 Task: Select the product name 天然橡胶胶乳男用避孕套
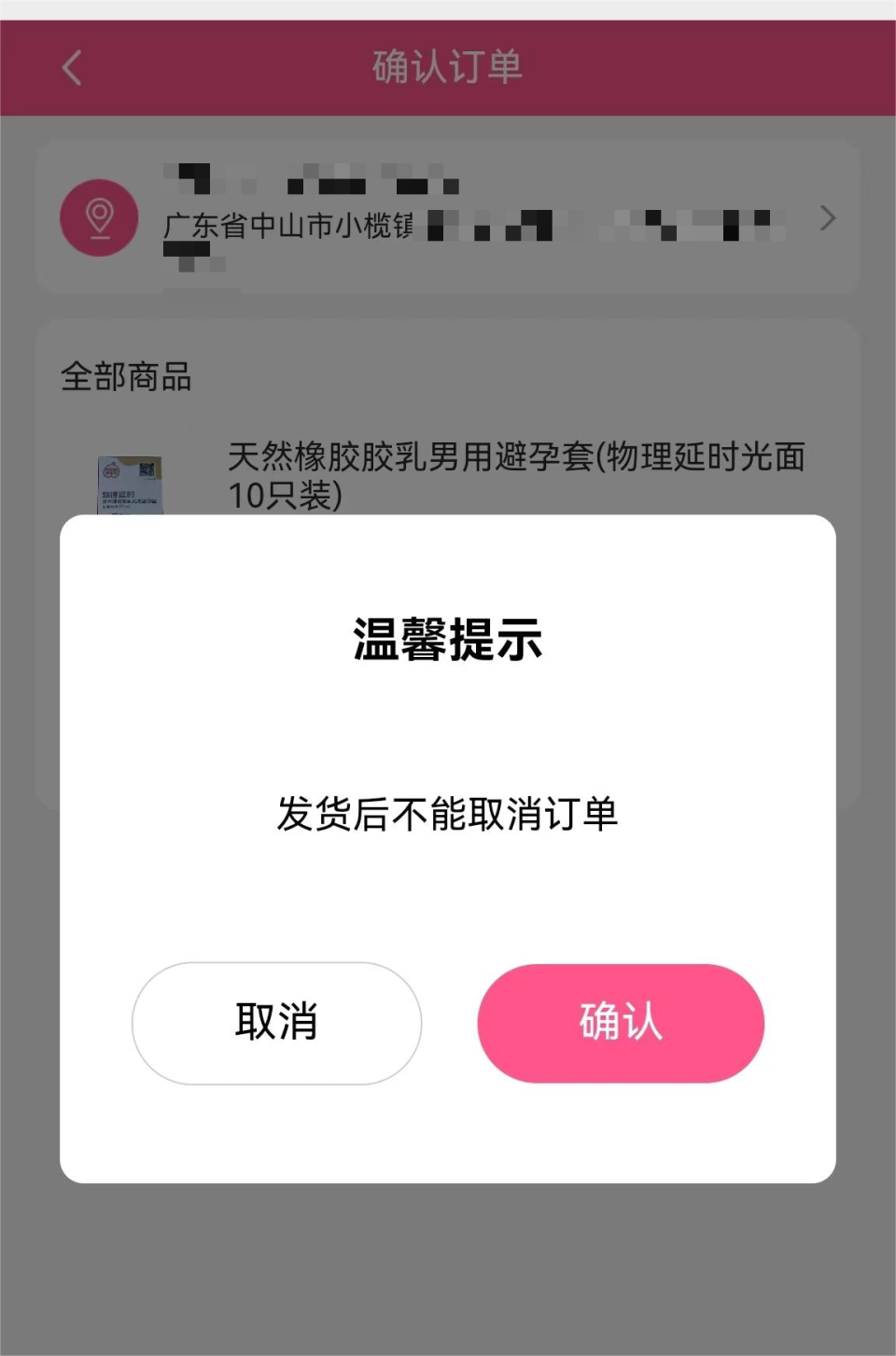pyautogui.click(x=518, y=457)
